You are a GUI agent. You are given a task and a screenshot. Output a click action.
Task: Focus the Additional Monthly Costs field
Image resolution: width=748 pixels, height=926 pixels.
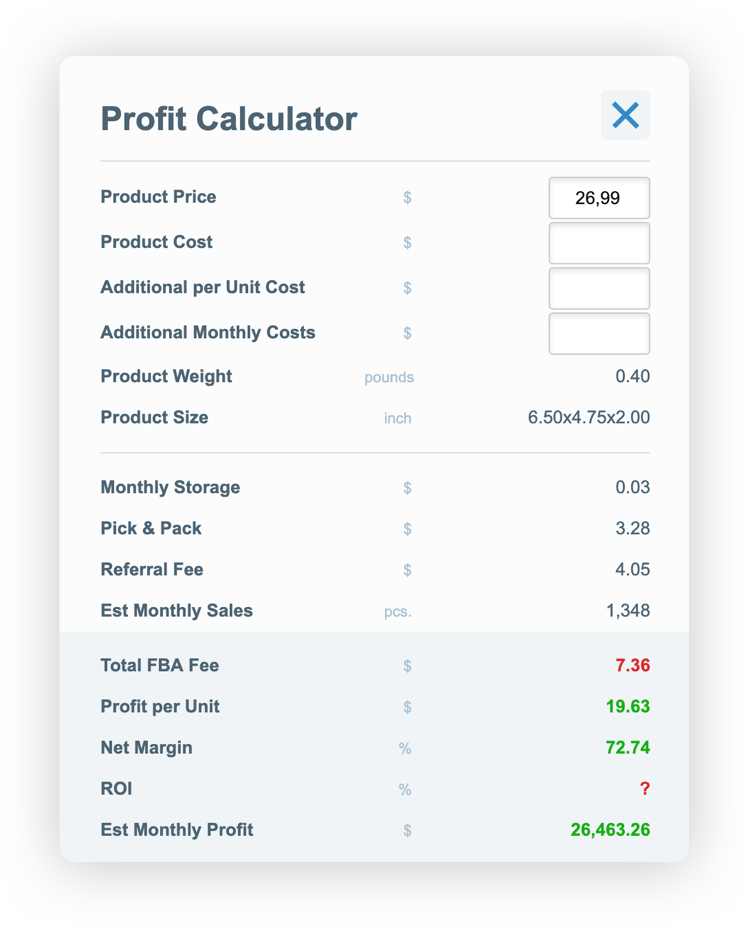[x=599, y=333]
